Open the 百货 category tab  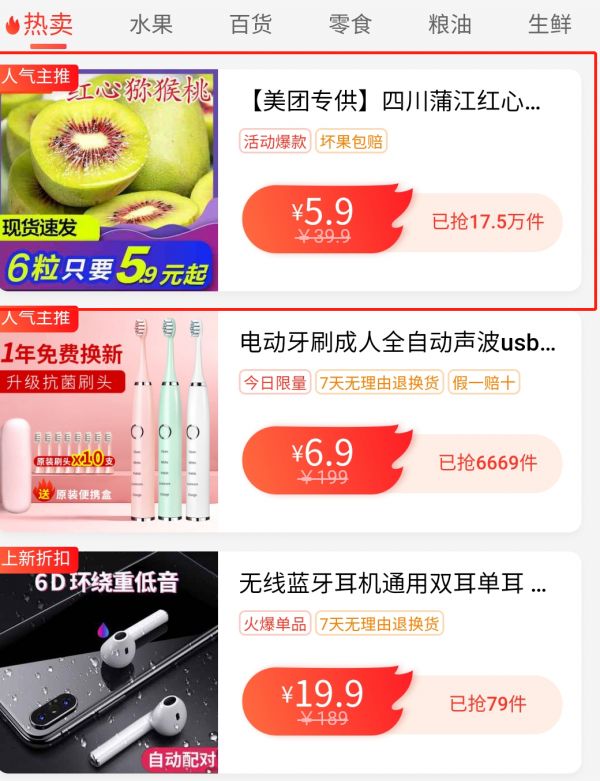coord(251,24)
